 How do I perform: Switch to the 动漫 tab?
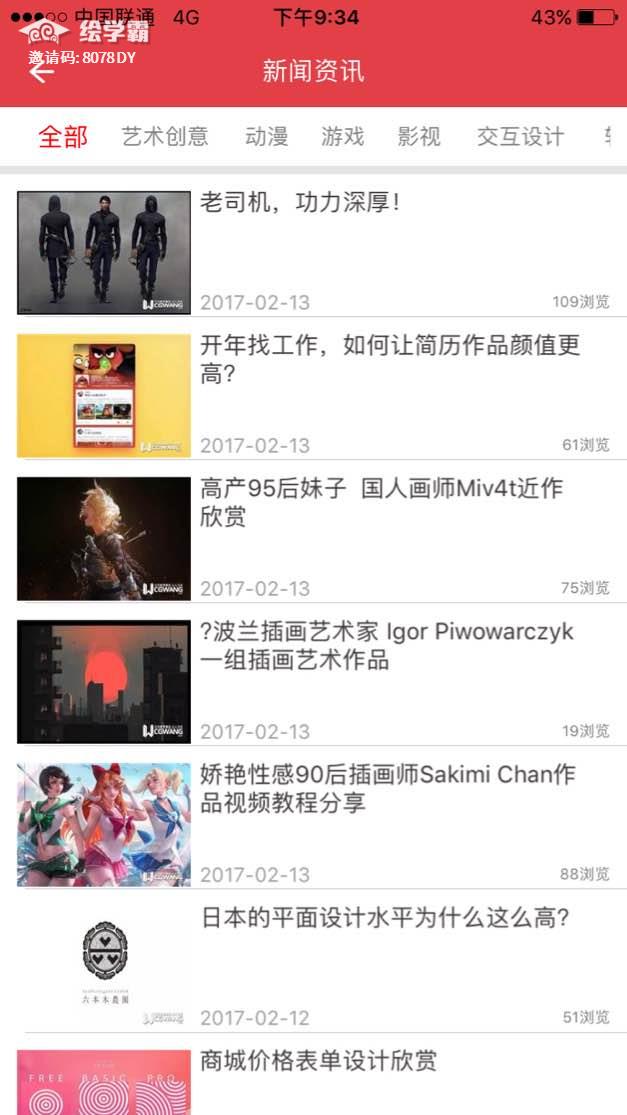pyautogui.click(x=267, y=137)
